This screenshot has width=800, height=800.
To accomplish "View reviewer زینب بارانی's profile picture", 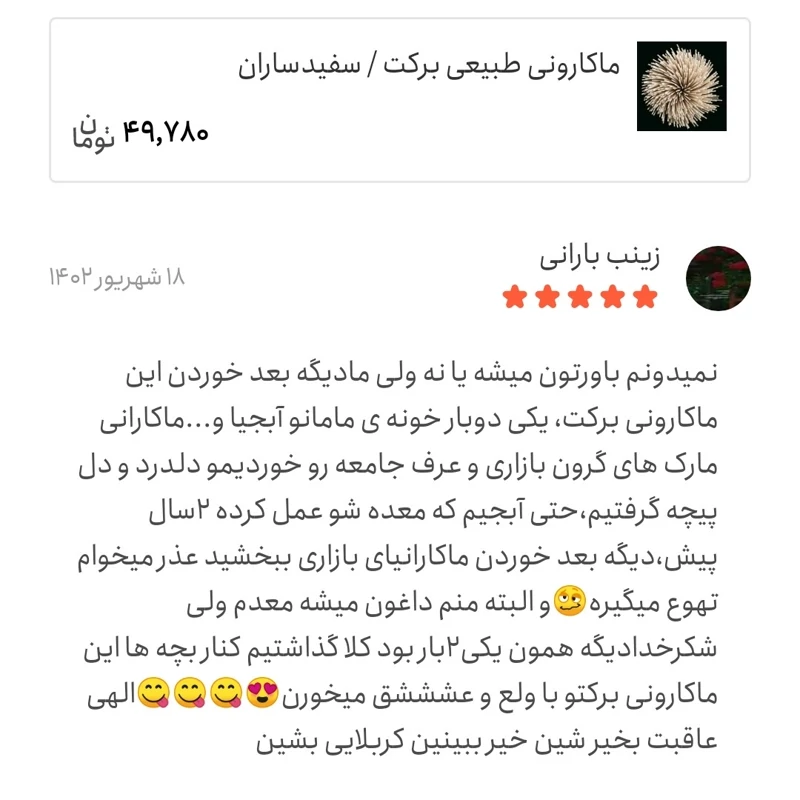I will point(718,278).
